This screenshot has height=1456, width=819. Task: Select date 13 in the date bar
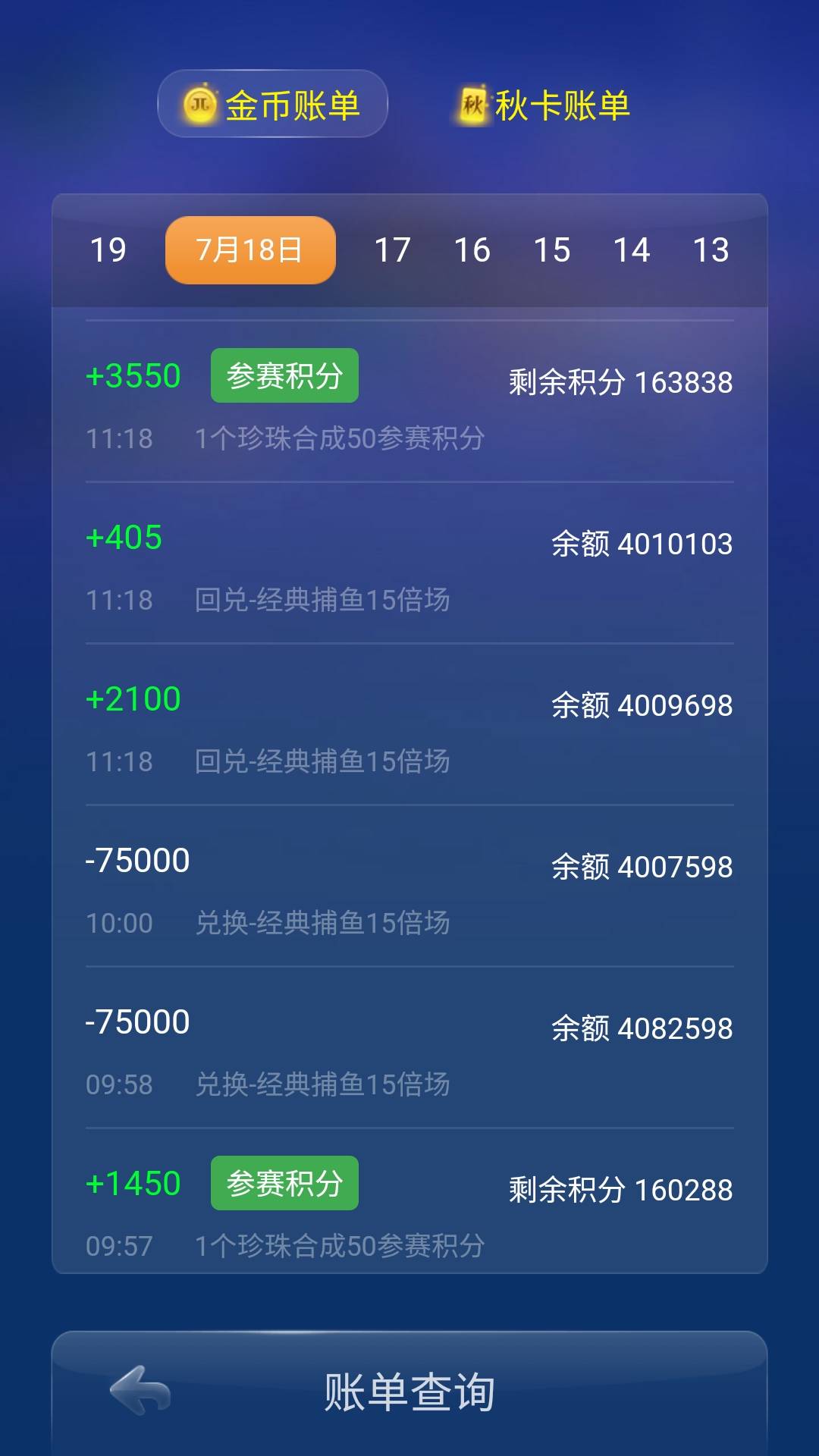[x=710, y=250]
